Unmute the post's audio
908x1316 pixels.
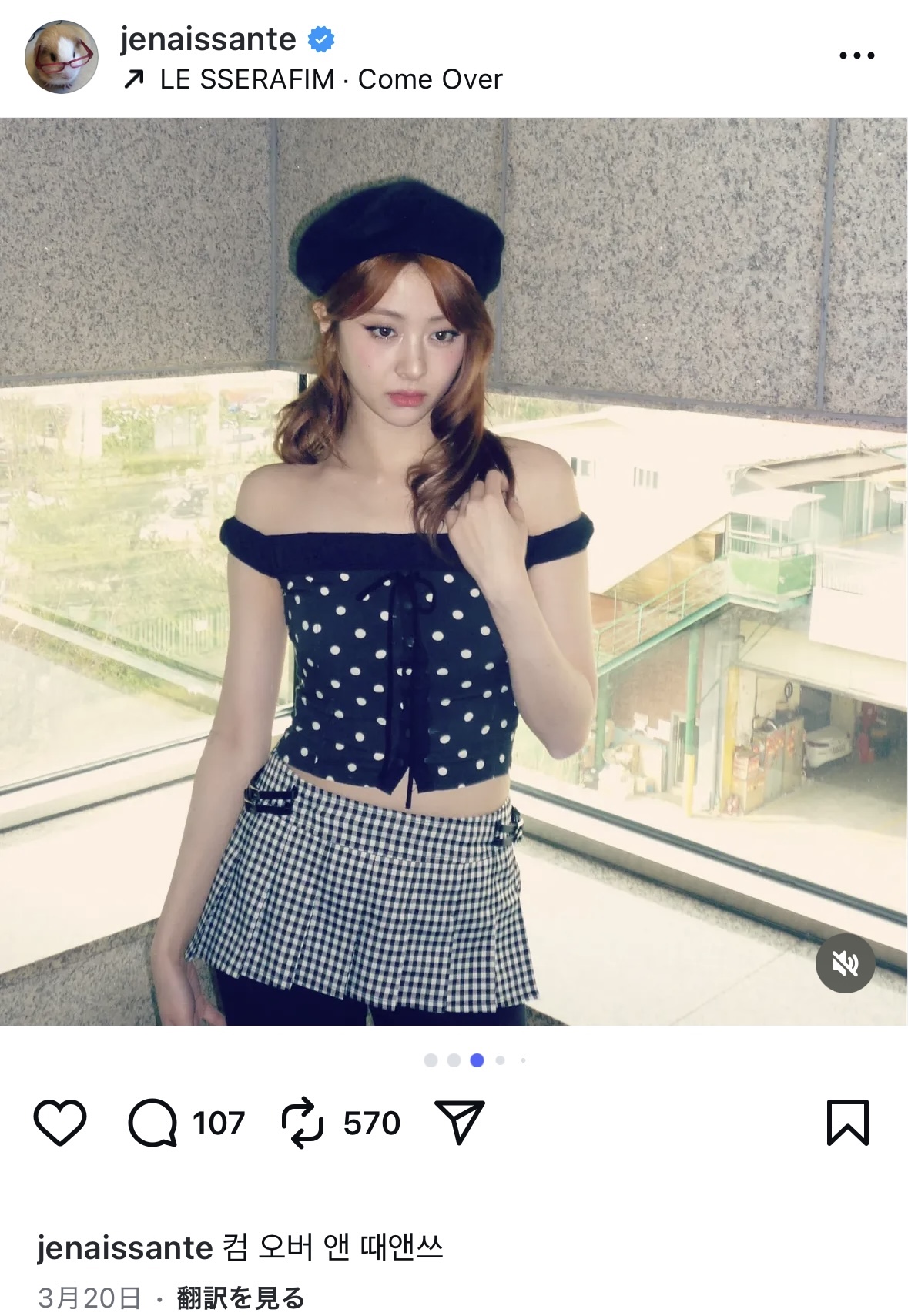point(845,963)
